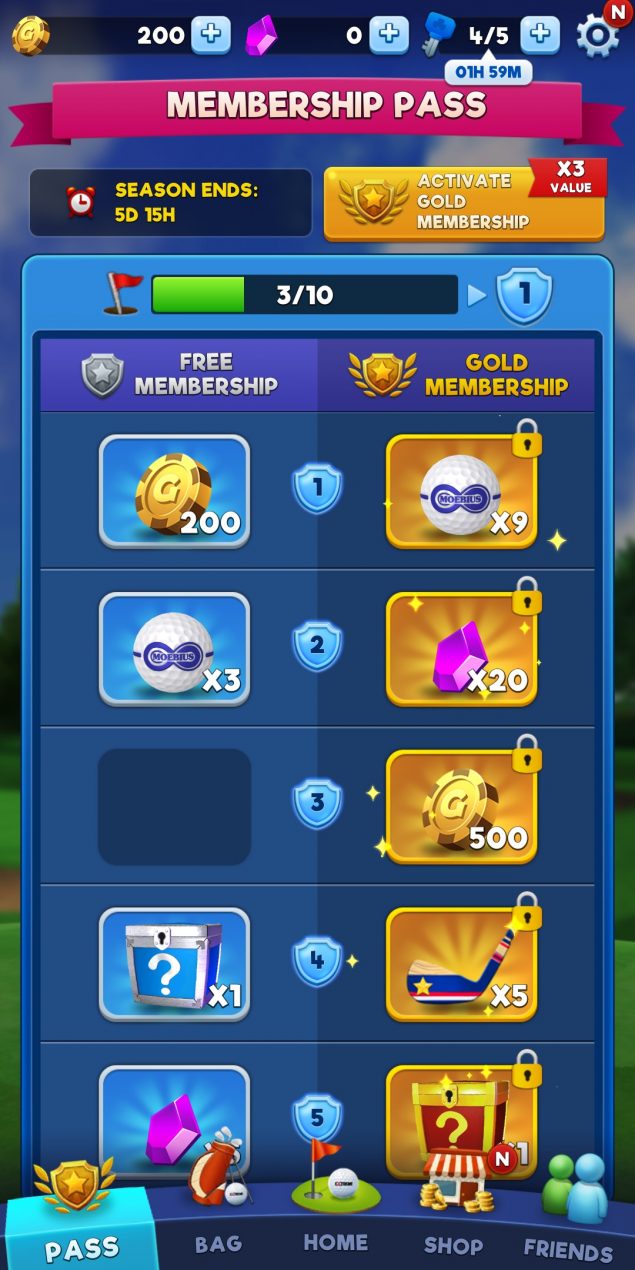635x1270 pixels.
Task: Switch to the Bag tab
Action: [x=218, y=1210]
